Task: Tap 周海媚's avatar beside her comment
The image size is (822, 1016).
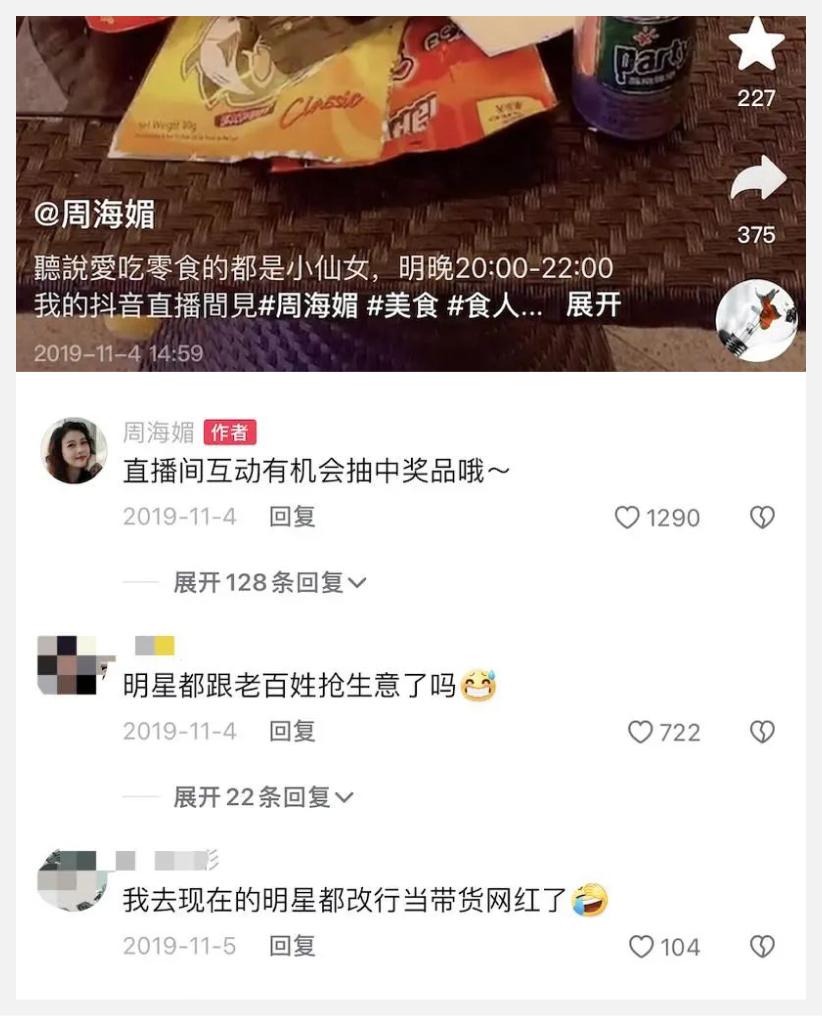Action: tap(74, 450)
